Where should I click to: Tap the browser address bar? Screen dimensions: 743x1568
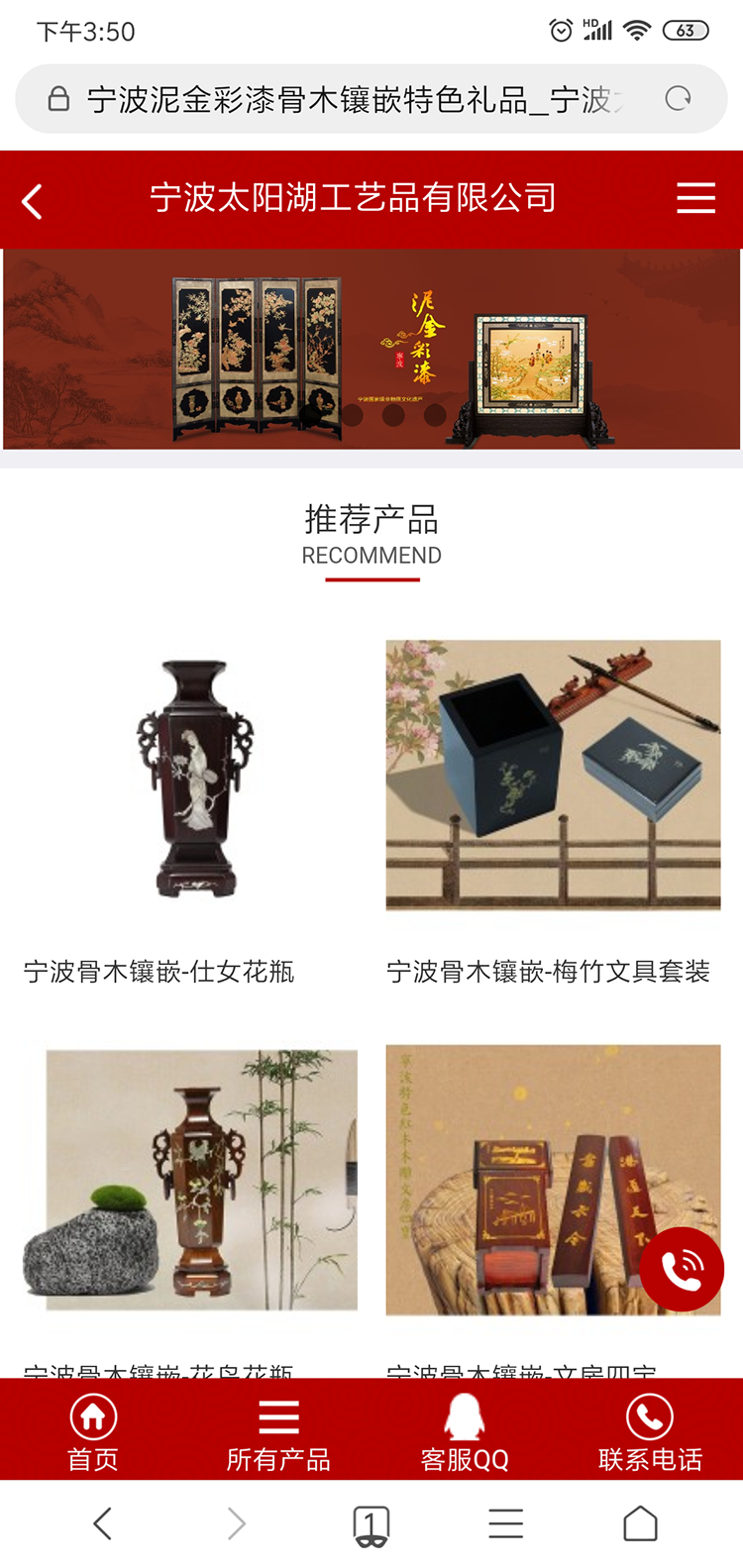click(347, 99)
